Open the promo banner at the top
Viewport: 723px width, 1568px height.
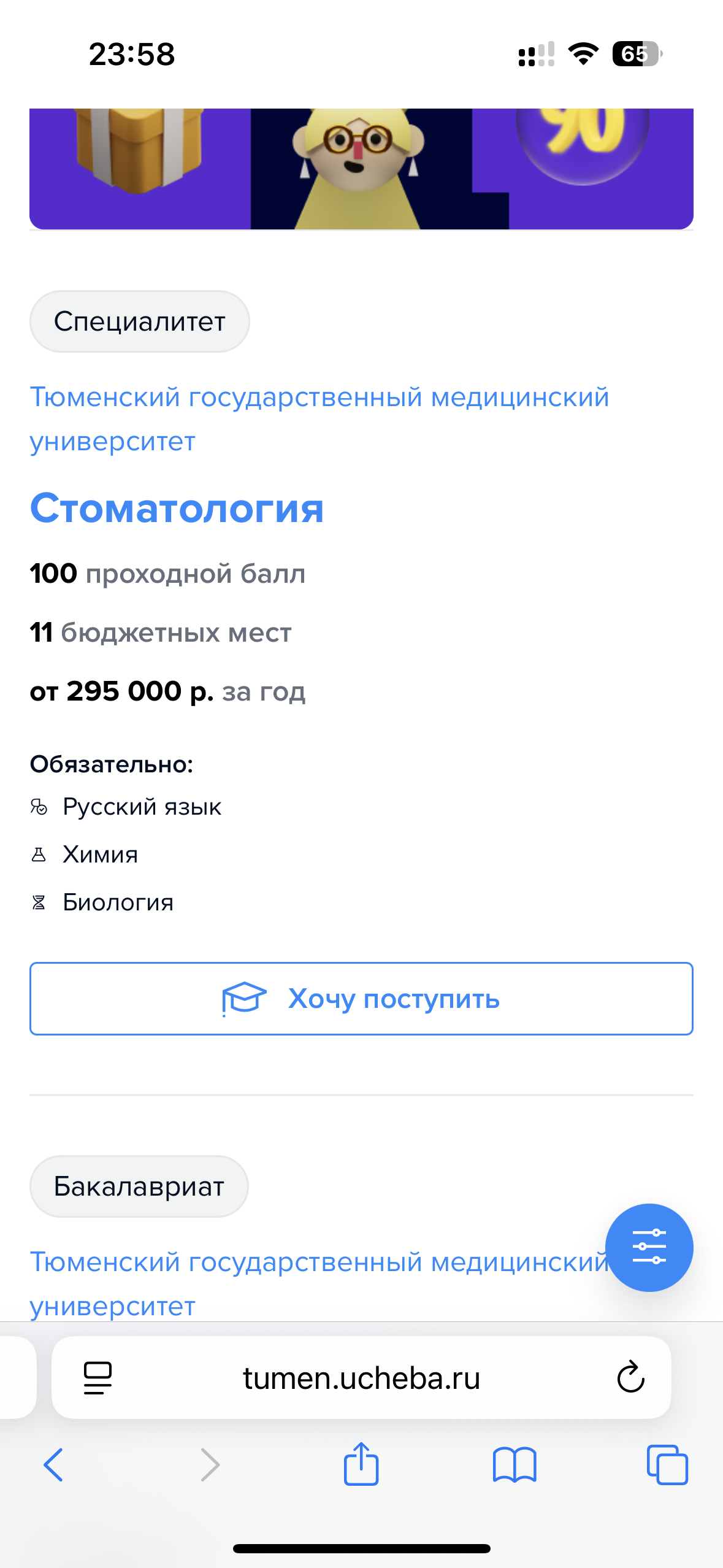(x=361, y=169)
